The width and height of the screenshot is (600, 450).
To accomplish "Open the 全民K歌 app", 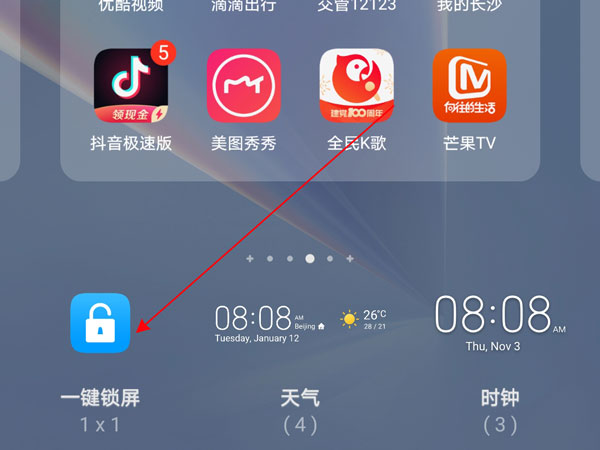I will click(x=356, y=86).
